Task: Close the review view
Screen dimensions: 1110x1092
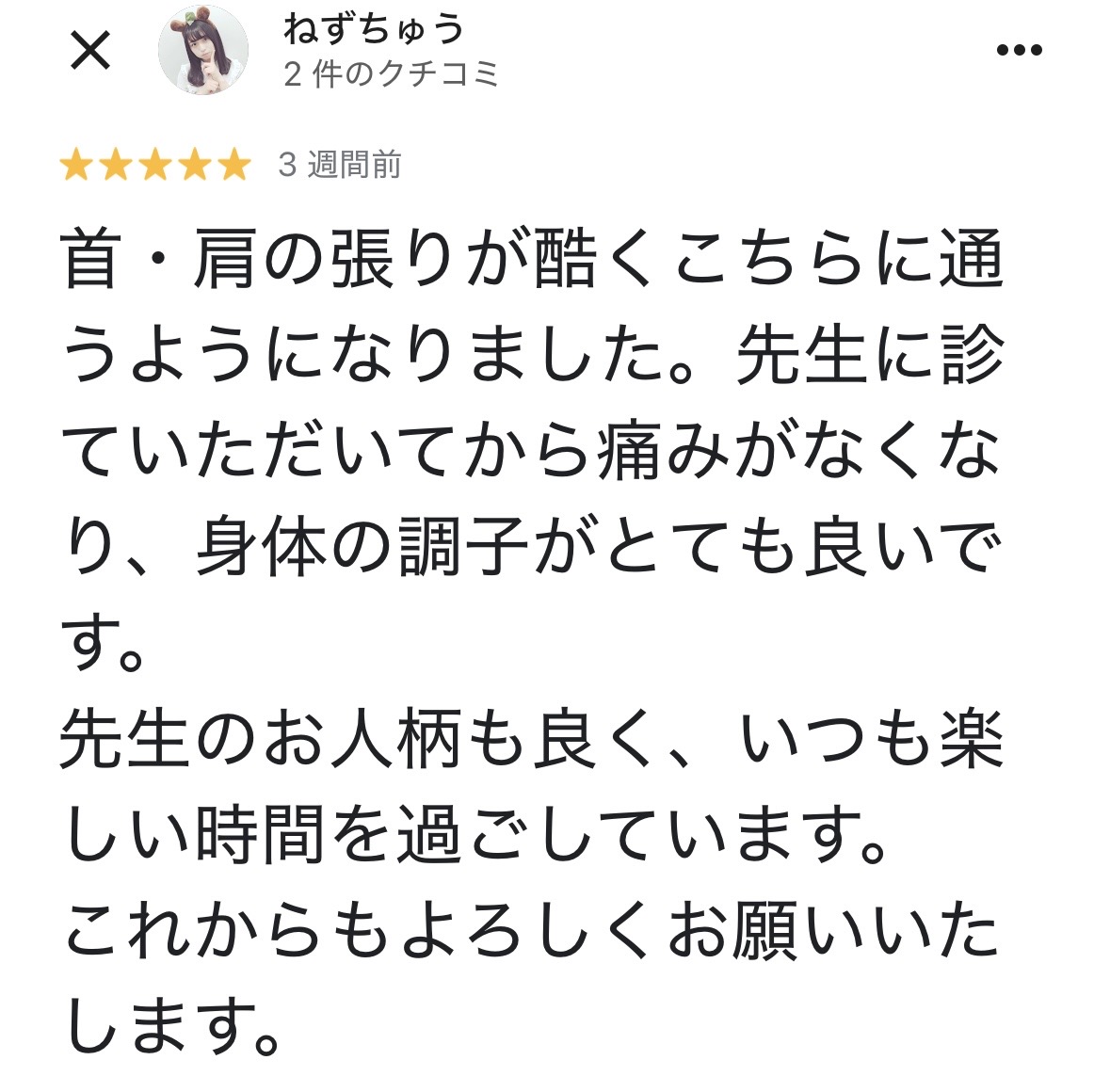Action: (x=91, y=51)
